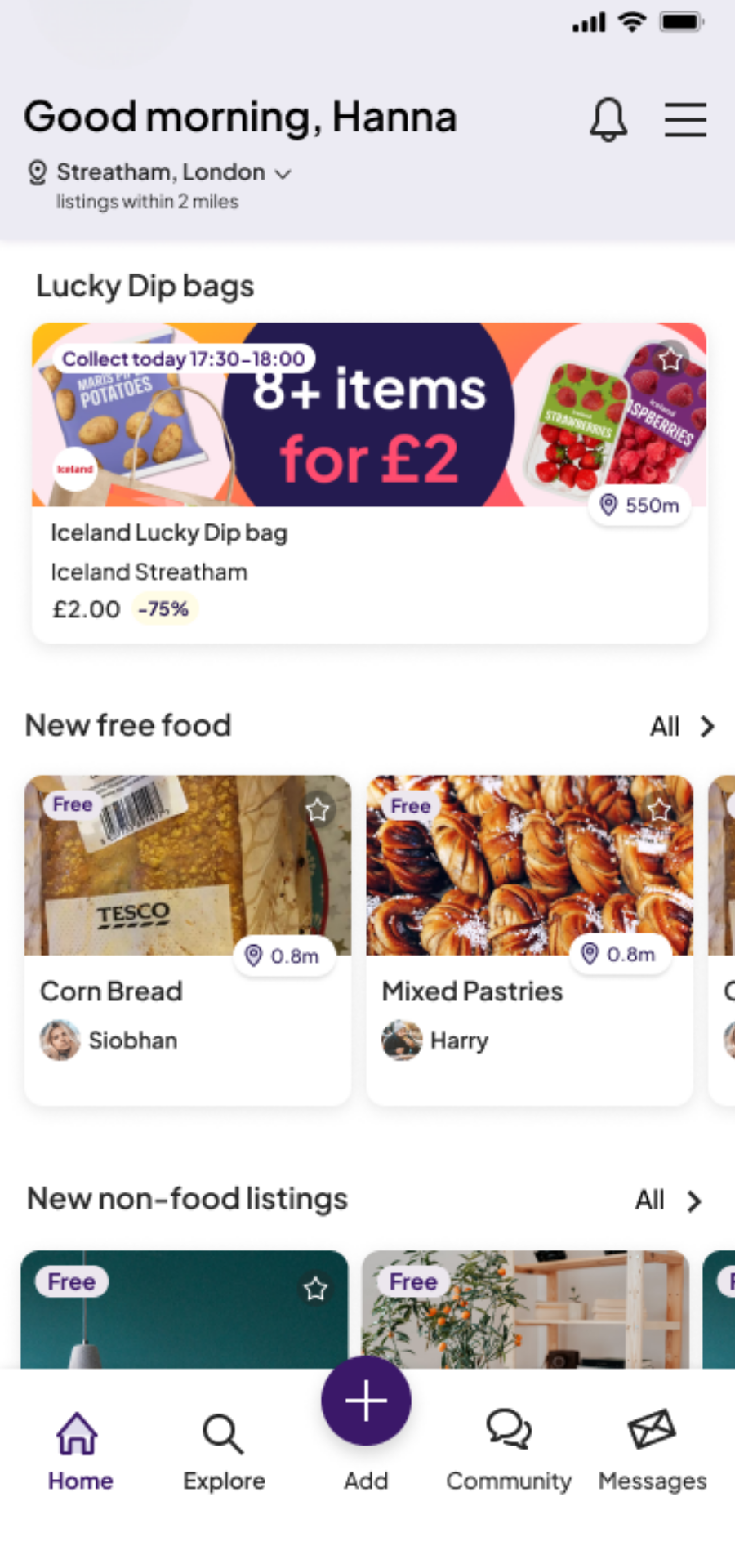Switch to the Community tab
Screen dimensions: 735x1568
point(508,1451)
